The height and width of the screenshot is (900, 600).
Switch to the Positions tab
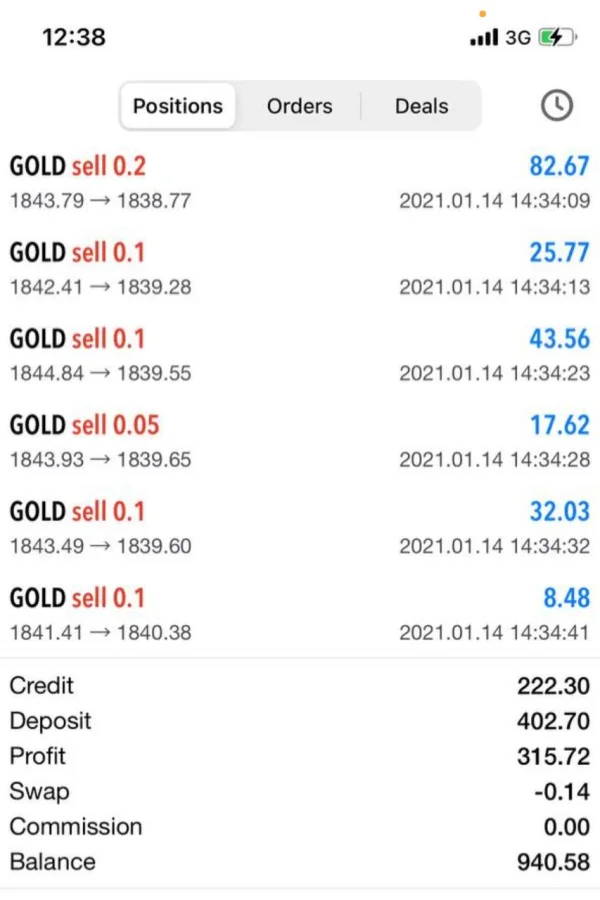click(178, 106)
